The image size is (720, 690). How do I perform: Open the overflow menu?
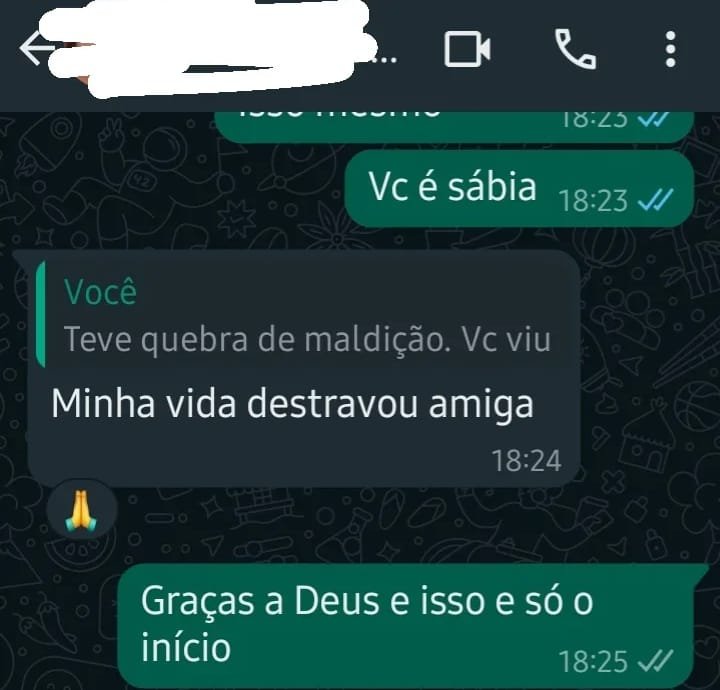[x=670, y=49]
